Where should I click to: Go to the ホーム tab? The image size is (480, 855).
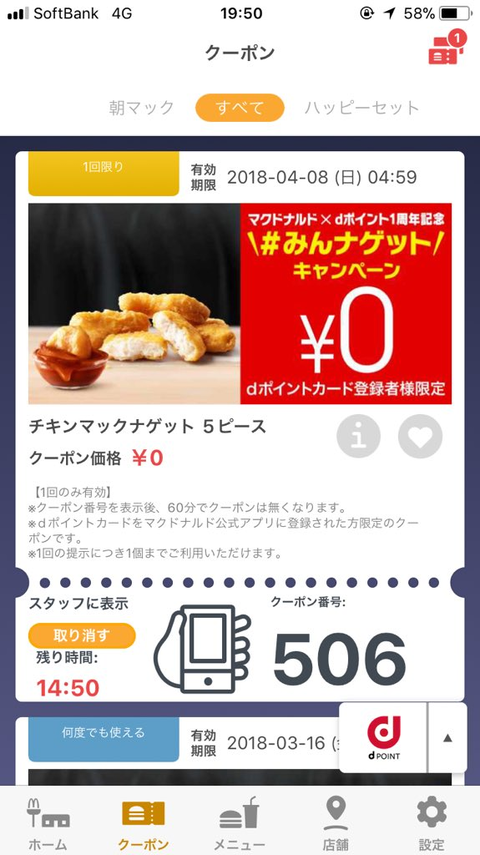[48, 822]
